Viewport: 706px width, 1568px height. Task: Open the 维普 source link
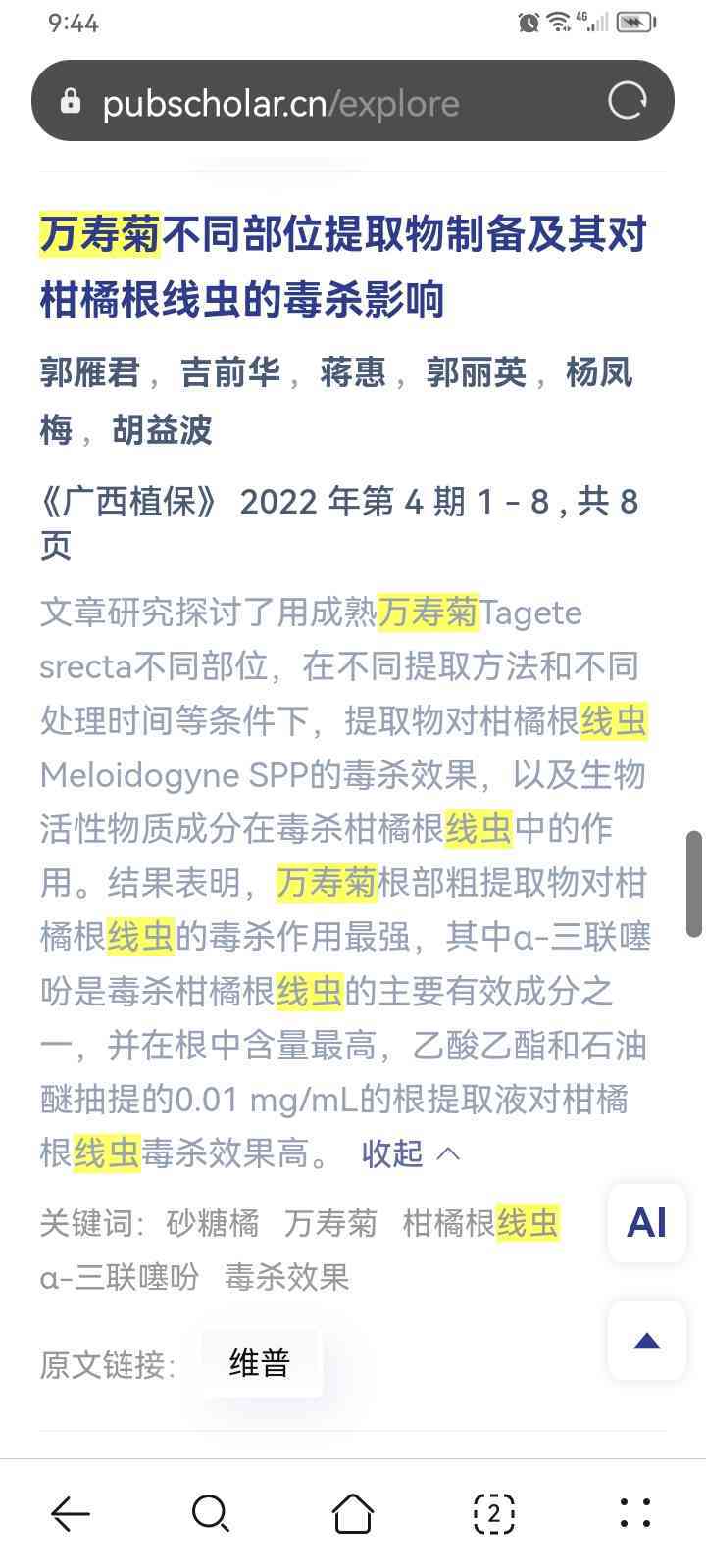pos(260,1363)
